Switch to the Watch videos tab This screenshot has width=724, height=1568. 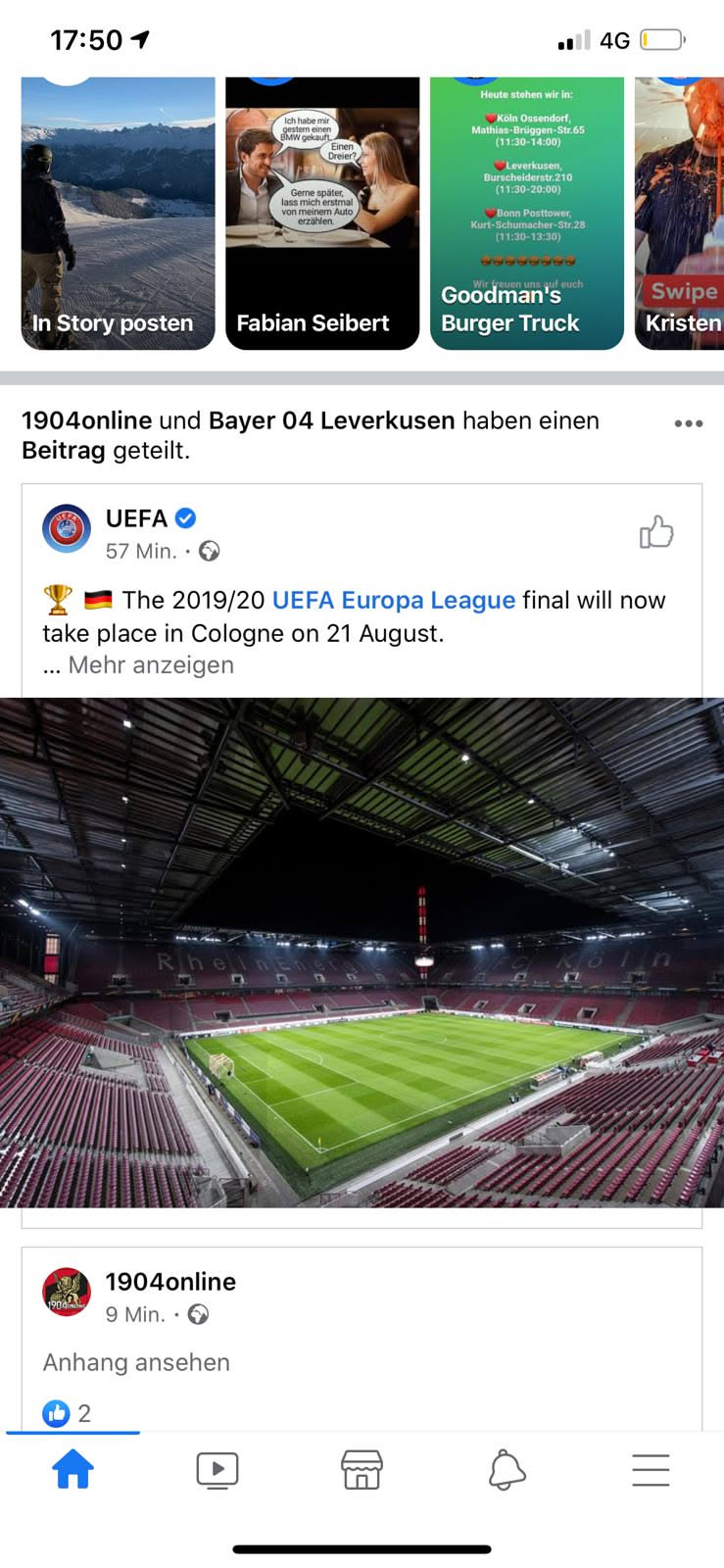(x=217, y=1470)
